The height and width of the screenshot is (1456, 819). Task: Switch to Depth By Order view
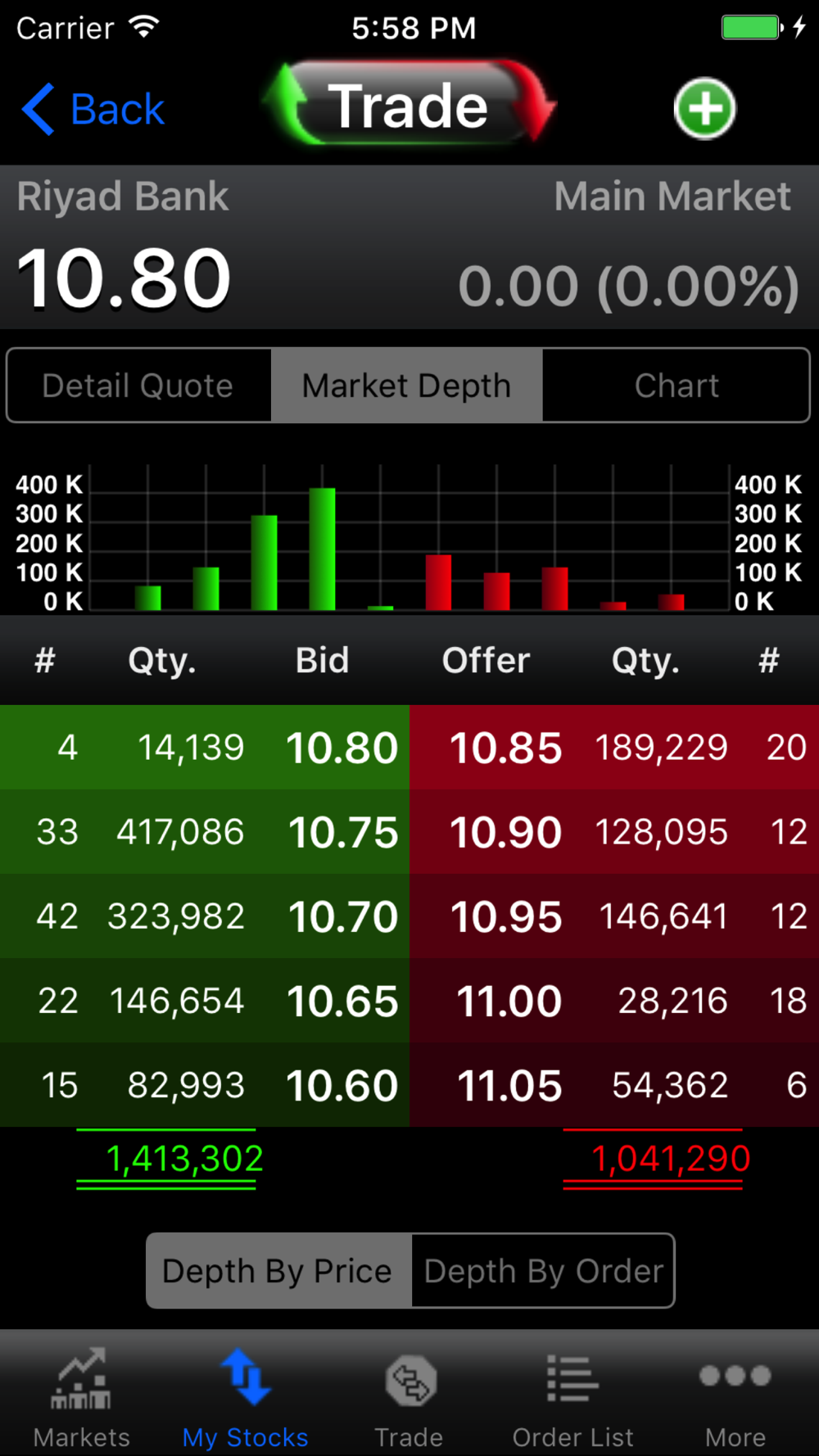coord(543,1271)
